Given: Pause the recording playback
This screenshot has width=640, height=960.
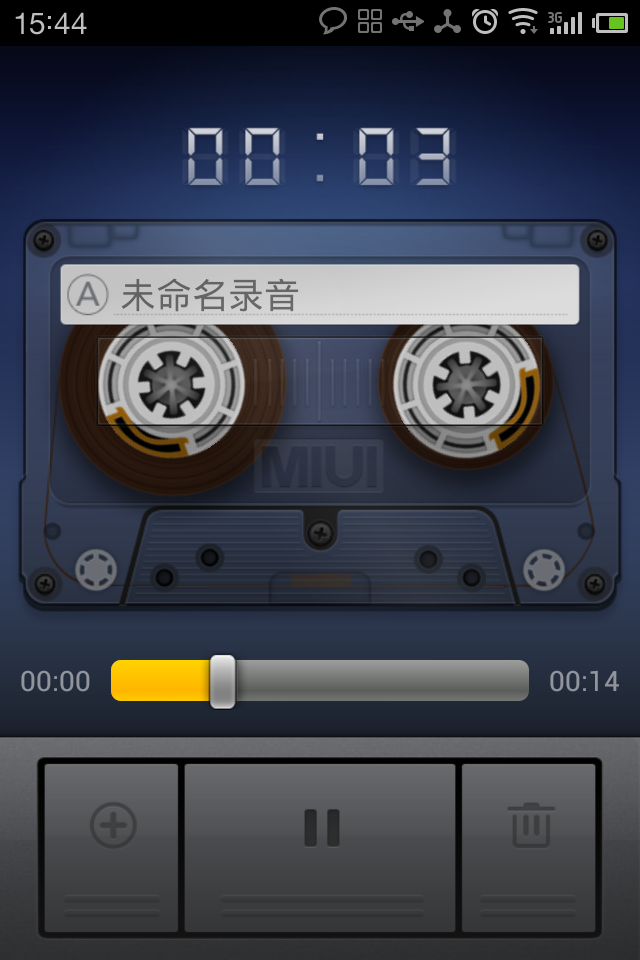Looking at the screenshot, I should (321, 828).
